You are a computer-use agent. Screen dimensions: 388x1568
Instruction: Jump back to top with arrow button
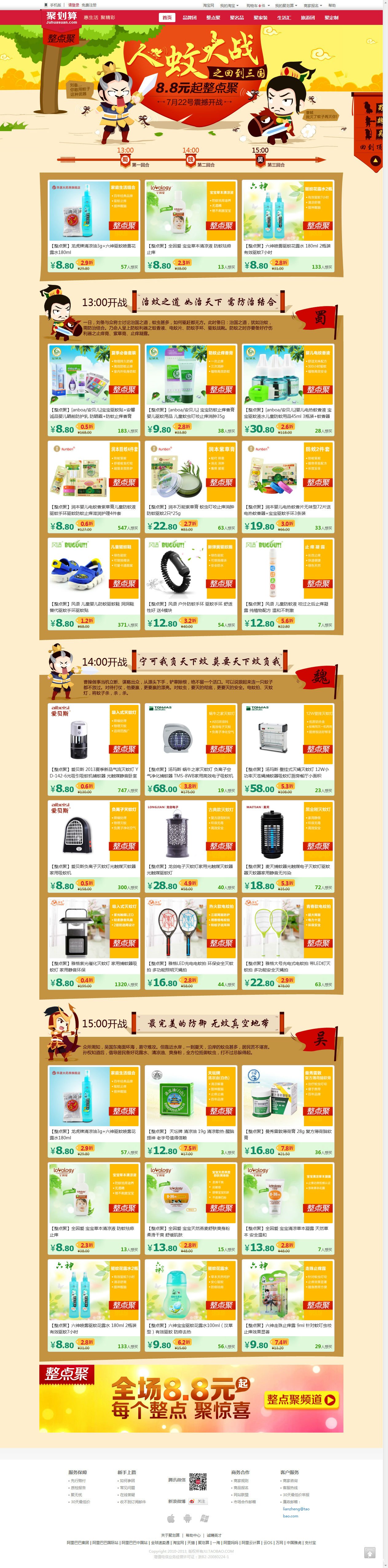369,1553
